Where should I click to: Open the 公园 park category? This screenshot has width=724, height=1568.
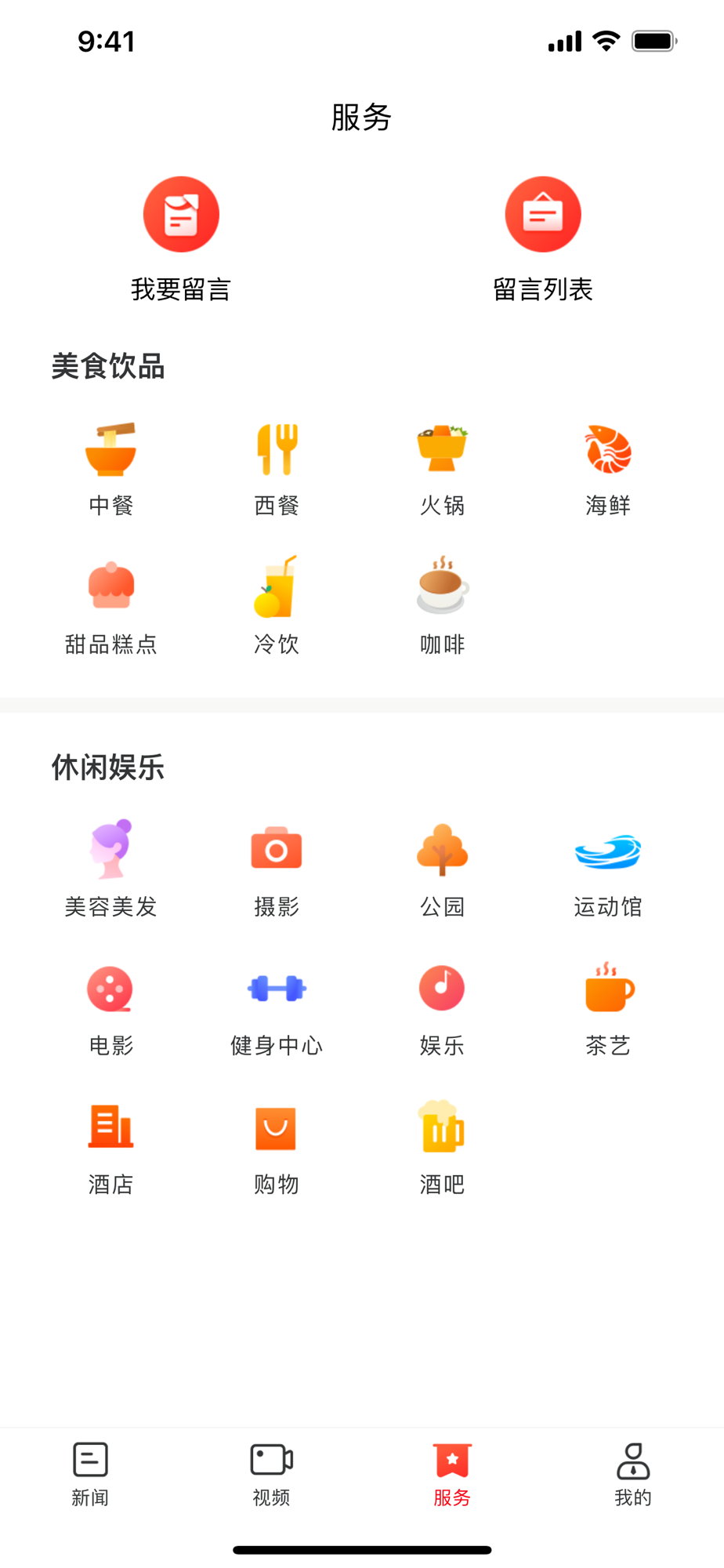(442, 870)
